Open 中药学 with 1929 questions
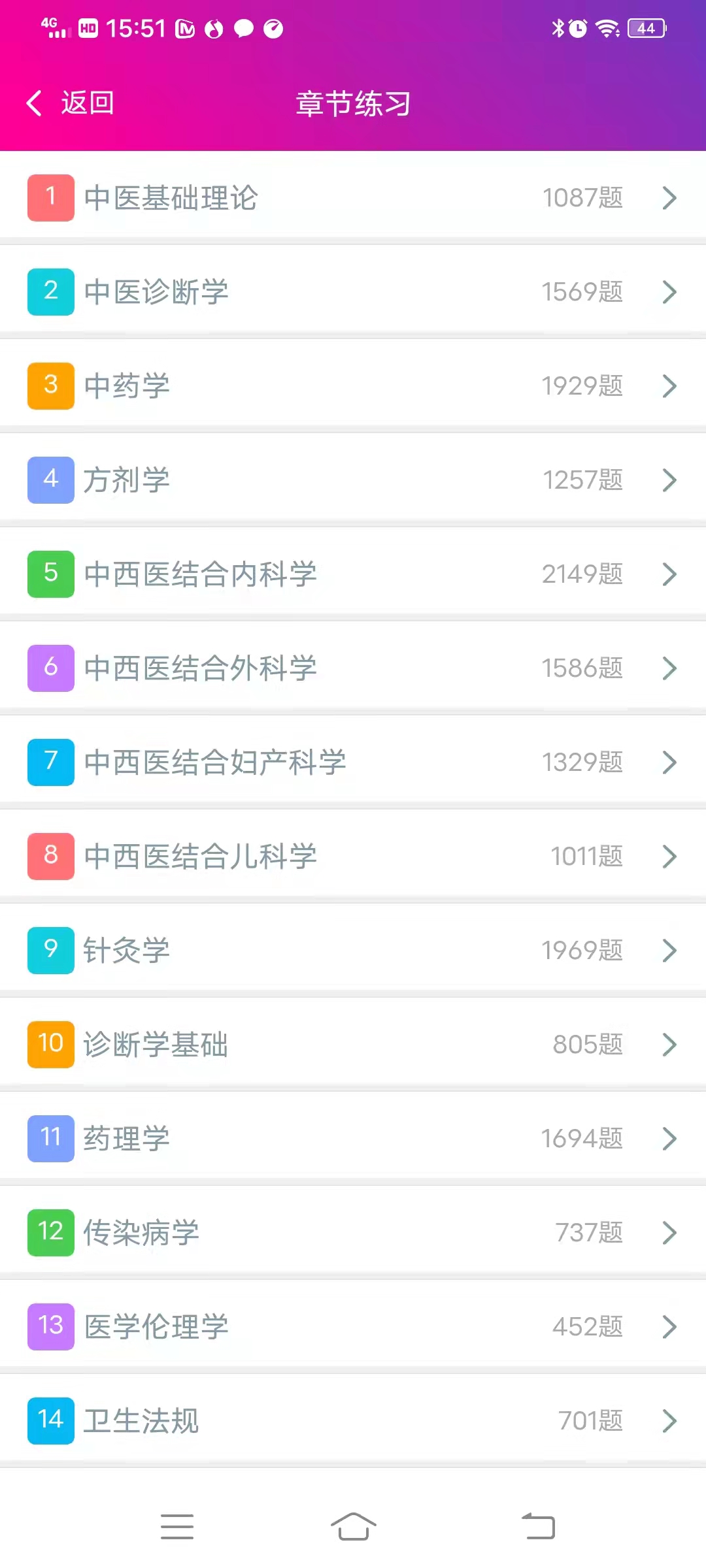 pyautogui.click(x=353, y=386)
